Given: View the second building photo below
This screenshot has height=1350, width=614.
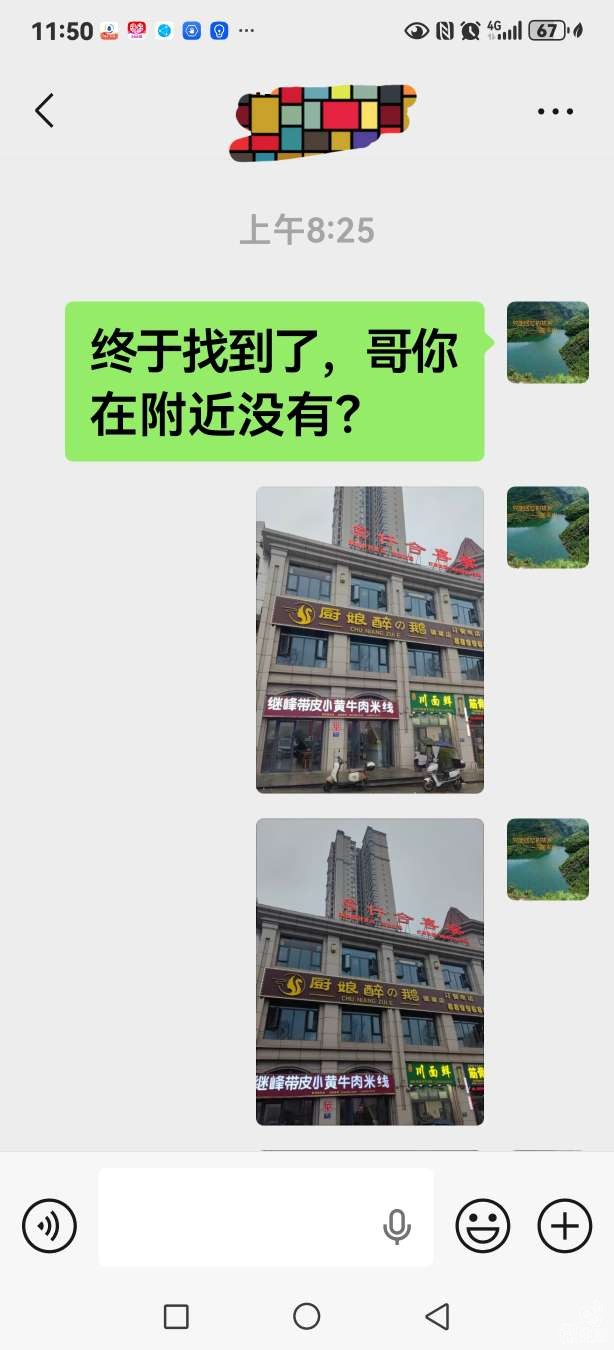Looking at the screenshot, I should click(x=370, y=971).
